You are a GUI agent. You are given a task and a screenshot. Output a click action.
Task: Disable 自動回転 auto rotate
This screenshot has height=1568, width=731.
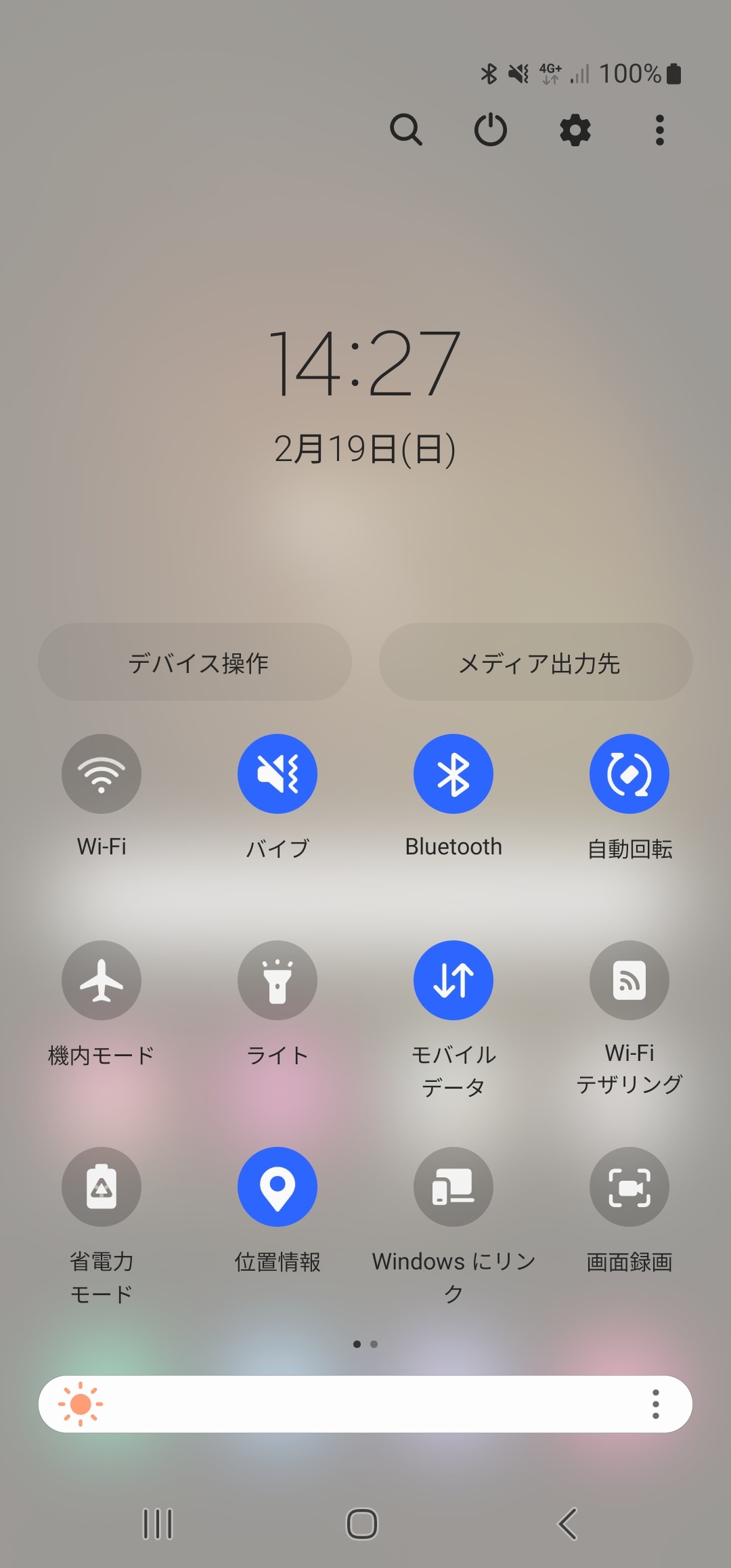[629, 774]
